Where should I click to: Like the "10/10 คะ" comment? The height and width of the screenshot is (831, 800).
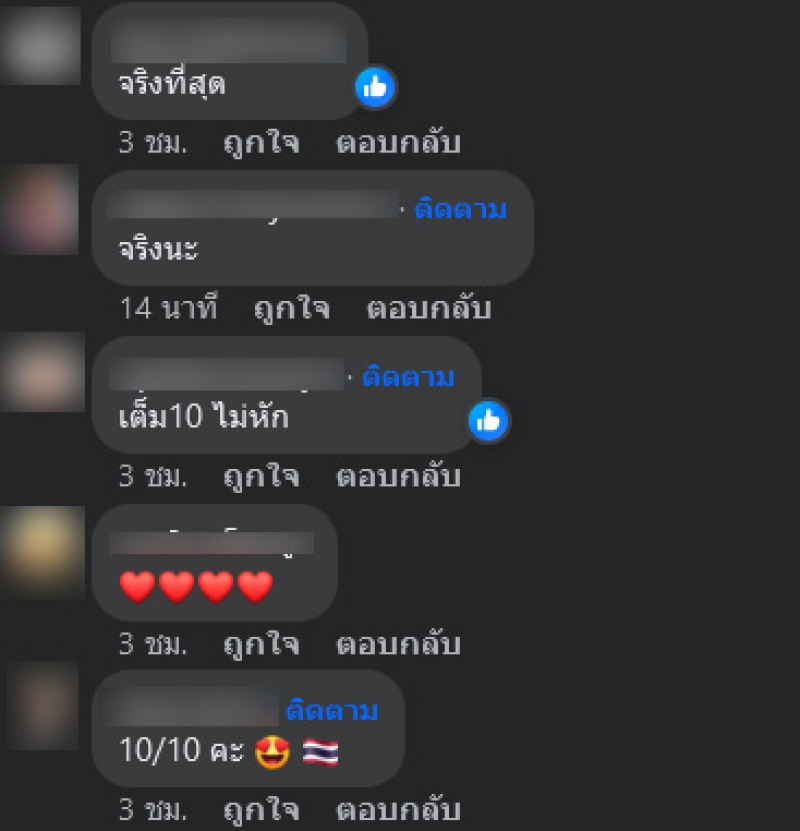[x=261, y=810]
